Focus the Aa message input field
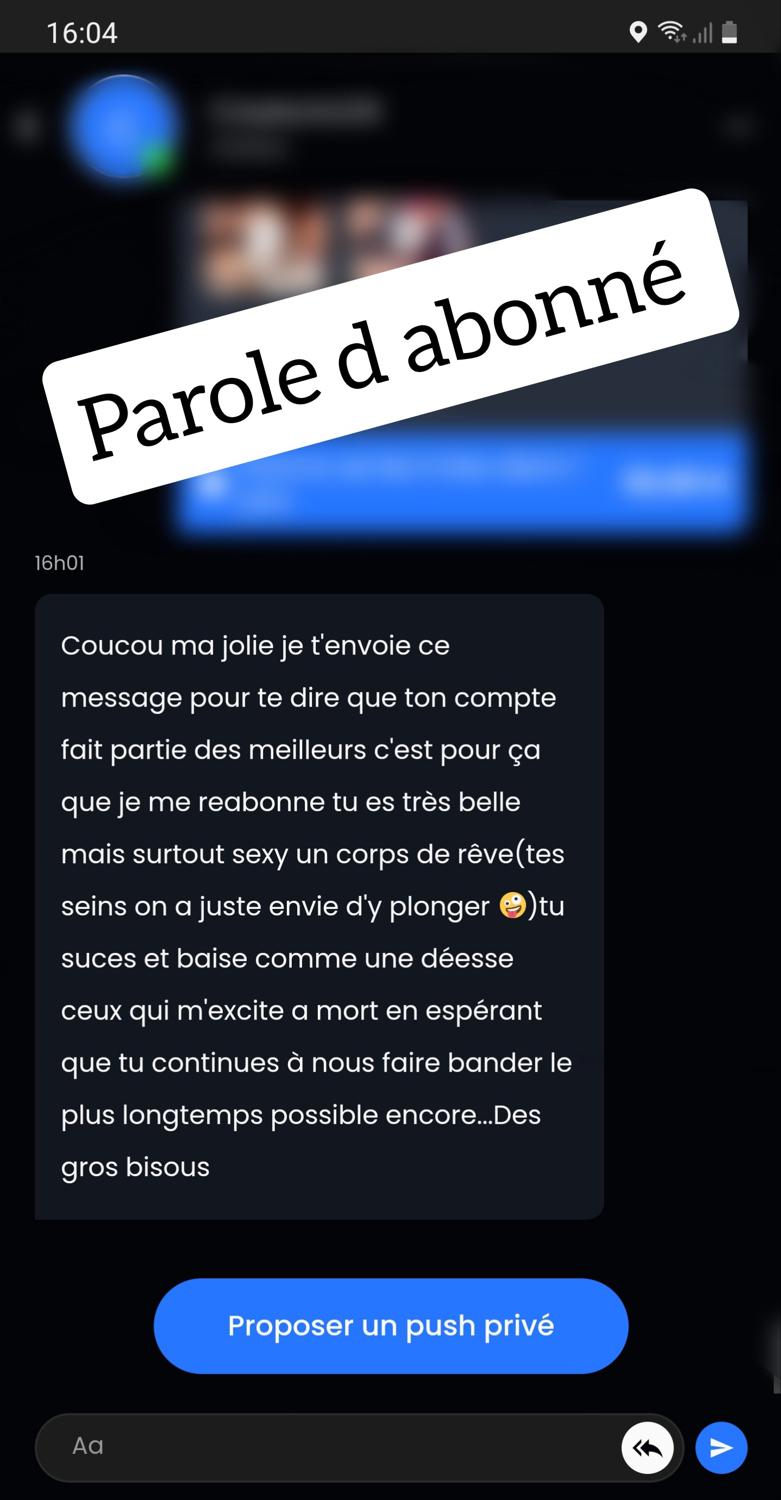This screenshot has height=1500, width=781. (330, 1446)
